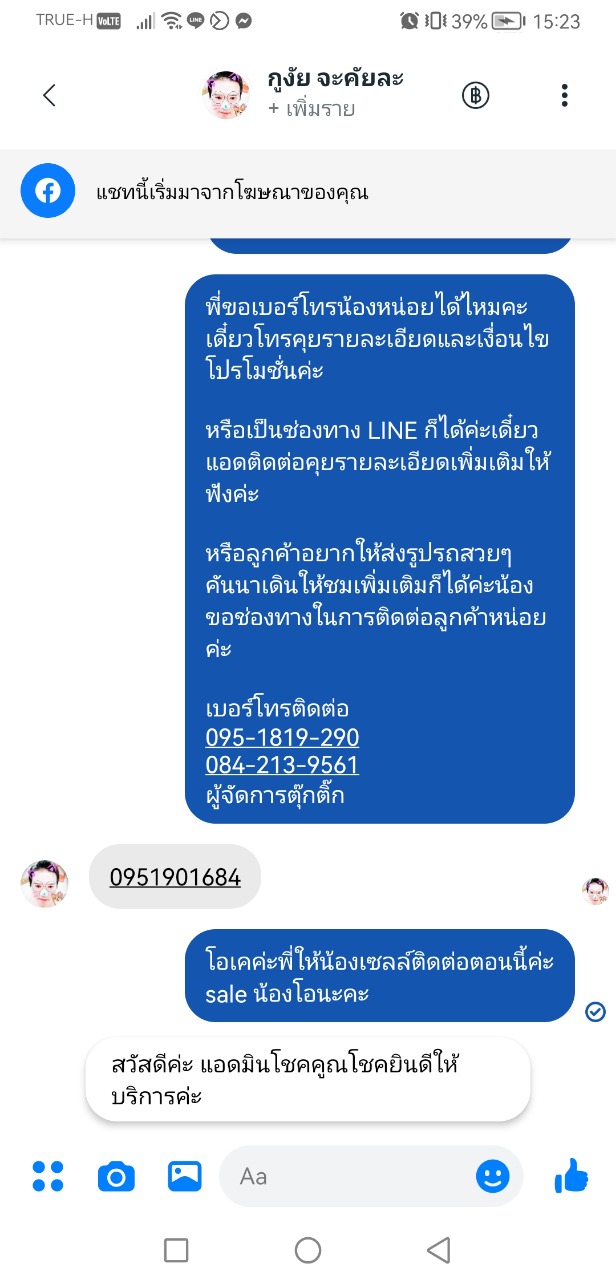Go to the system home screen
This screenshot has height=1280, width=616.
(x=308, y=1249)
